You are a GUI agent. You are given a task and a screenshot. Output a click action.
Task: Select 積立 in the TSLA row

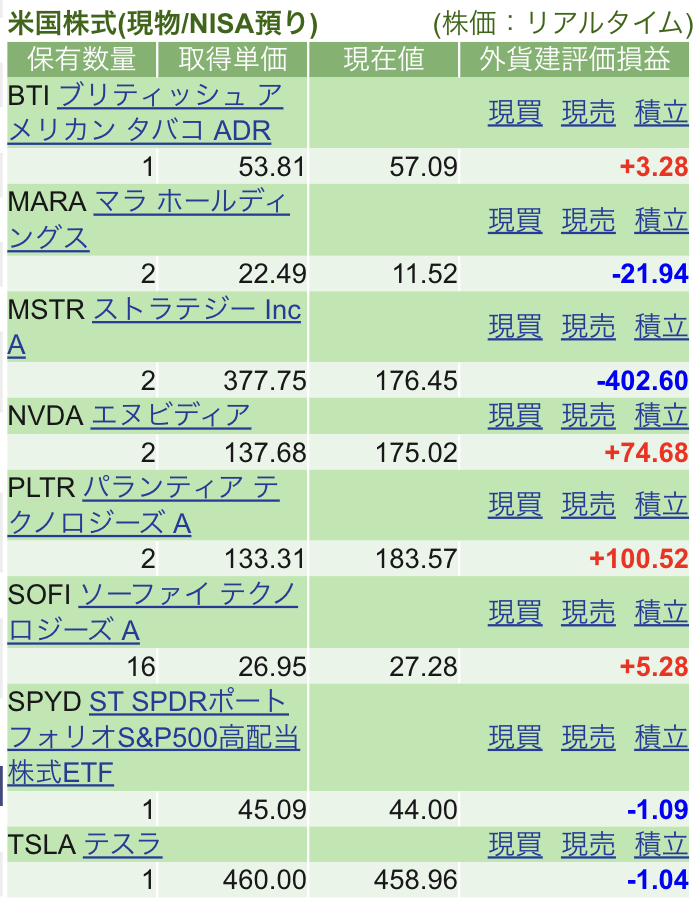click(661, 845)
